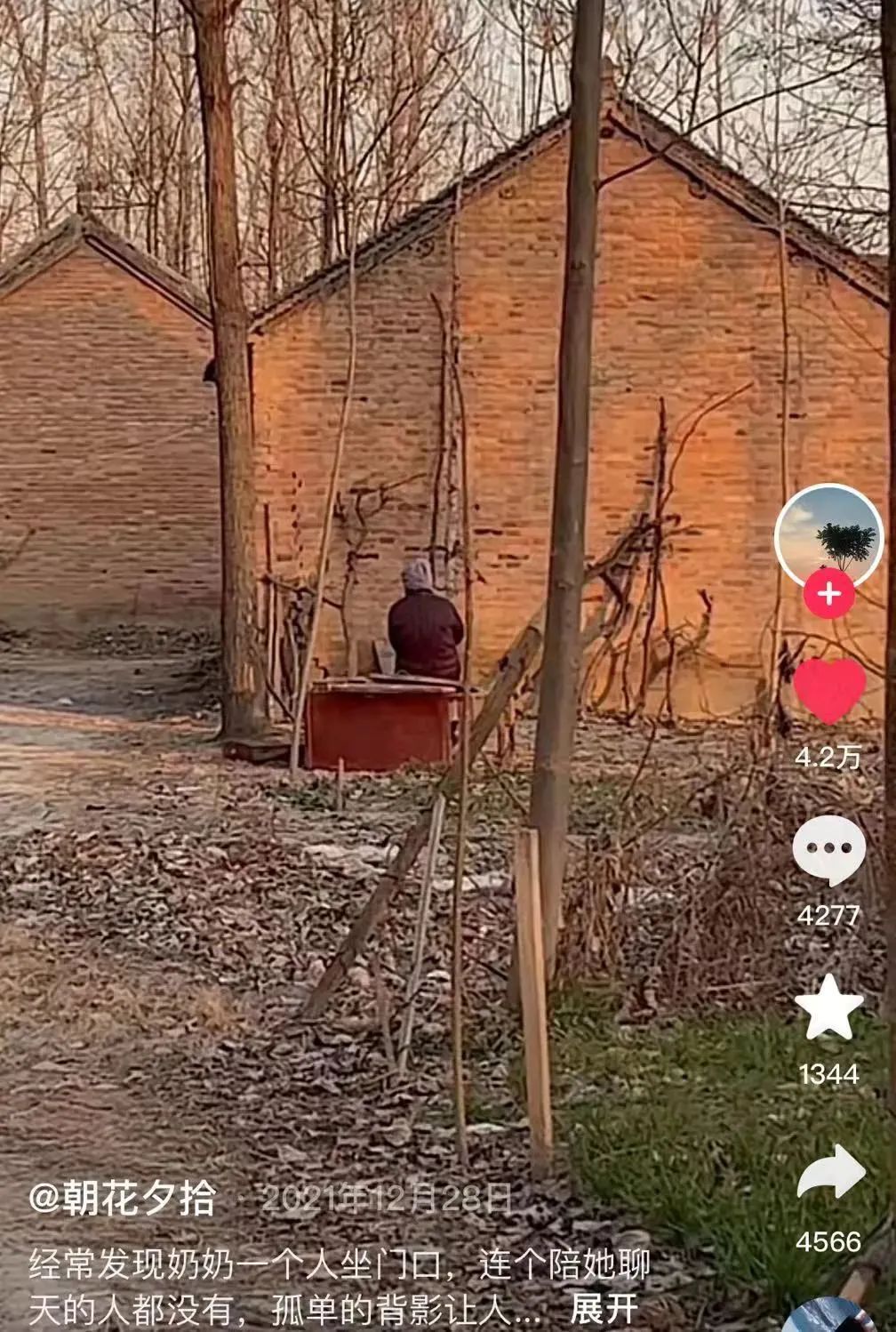896x1332 pixels.
Task: Open the @朝花夕拾 username link
Action: coord(123,1200)
